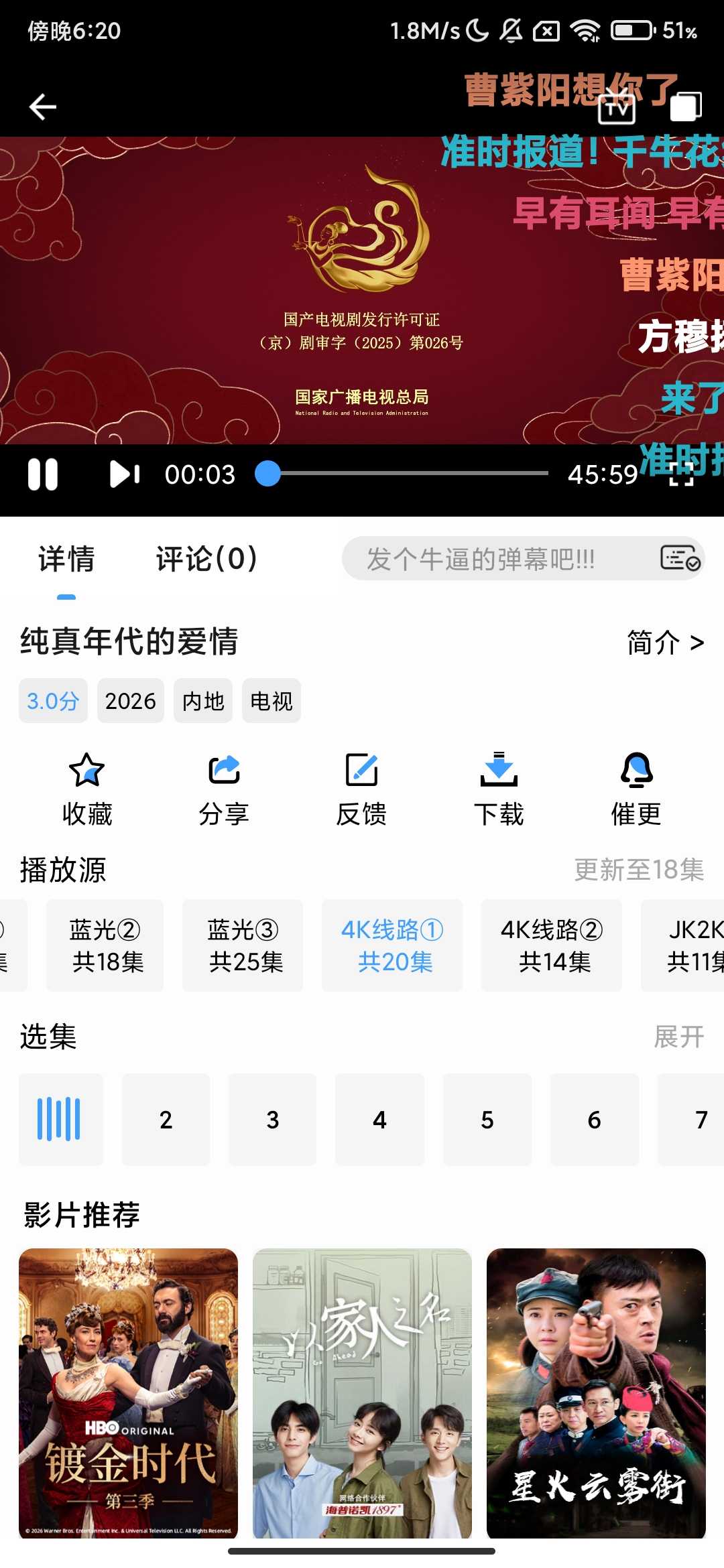Open picture-in-picture mode icon
This screenshot has height=1568, width=724.
click(x=685, y=106)
